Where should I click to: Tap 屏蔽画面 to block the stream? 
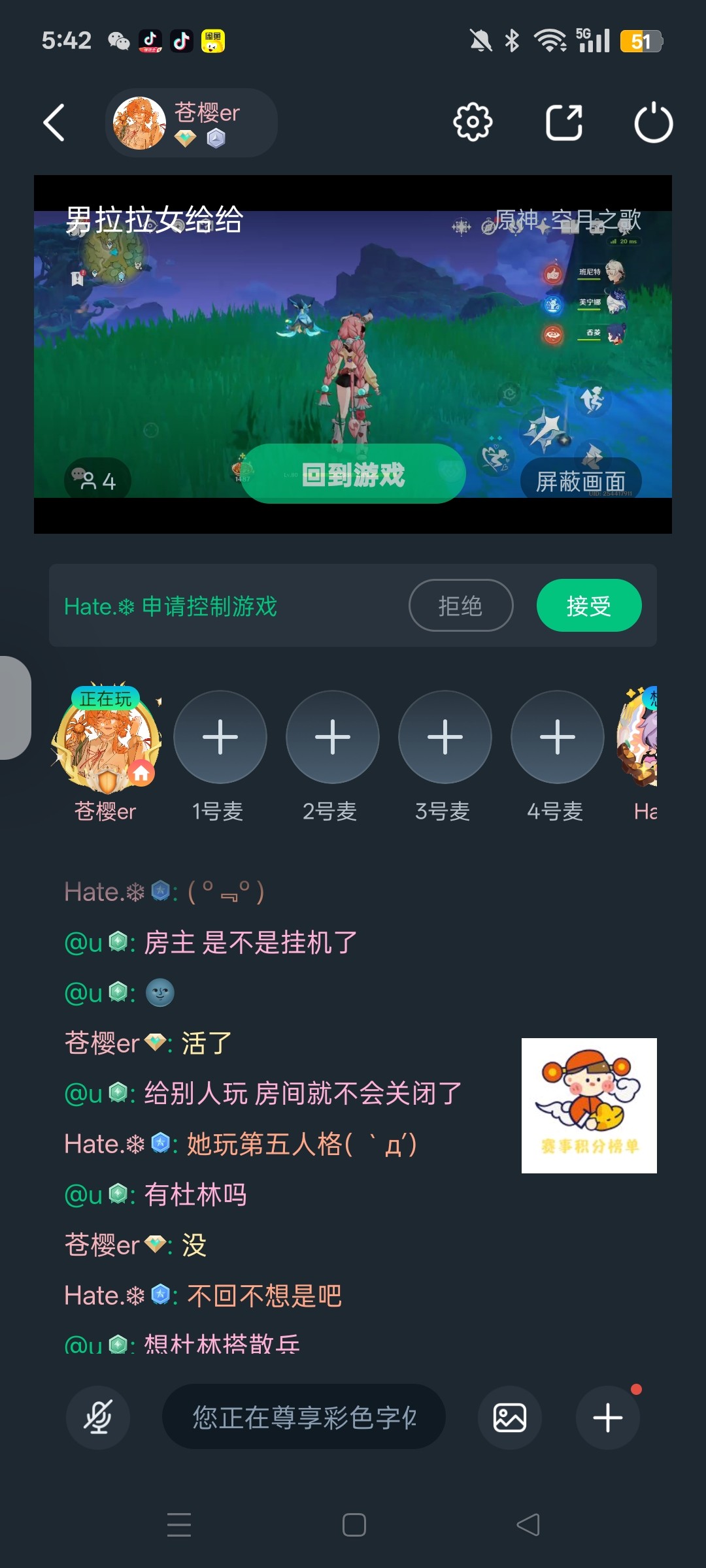point(580,482)
